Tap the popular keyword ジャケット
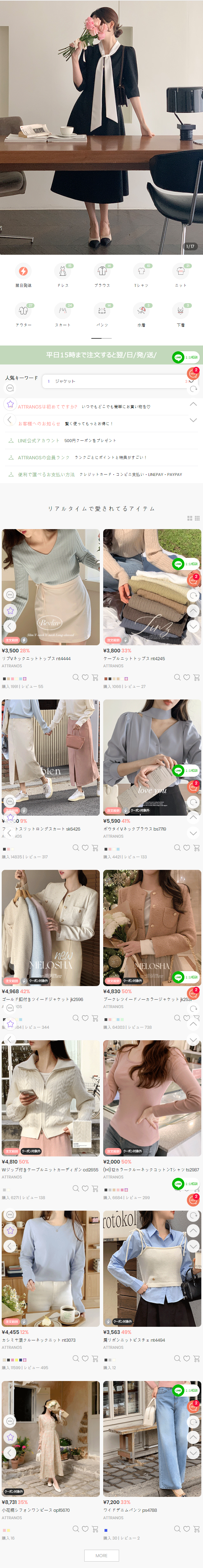Viewport: 203px width, 1568px height. [65, 381]
